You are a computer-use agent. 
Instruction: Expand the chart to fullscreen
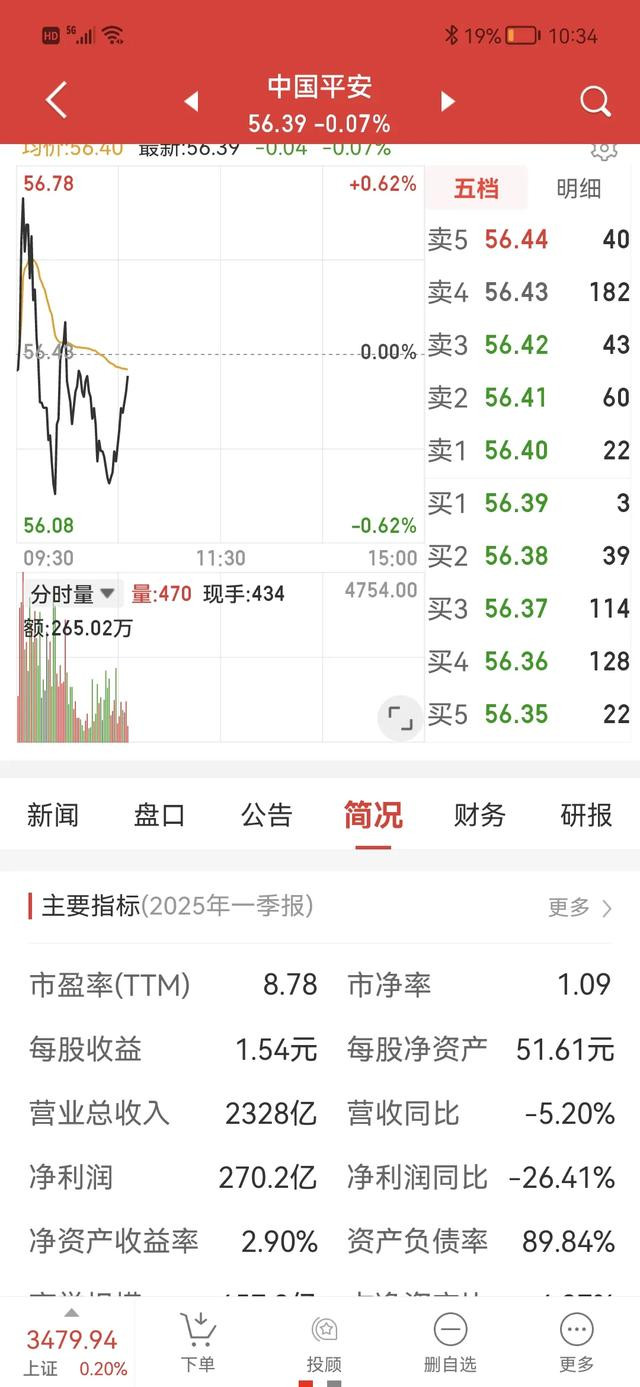click(400, 718)
